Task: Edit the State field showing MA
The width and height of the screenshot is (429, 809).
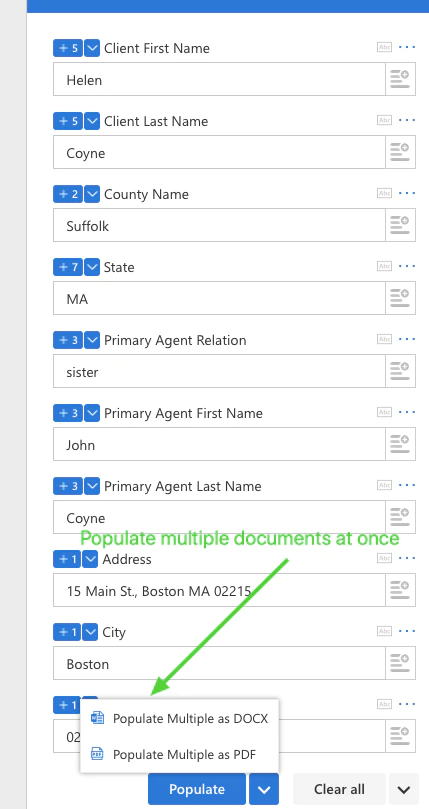Action: 219,298
